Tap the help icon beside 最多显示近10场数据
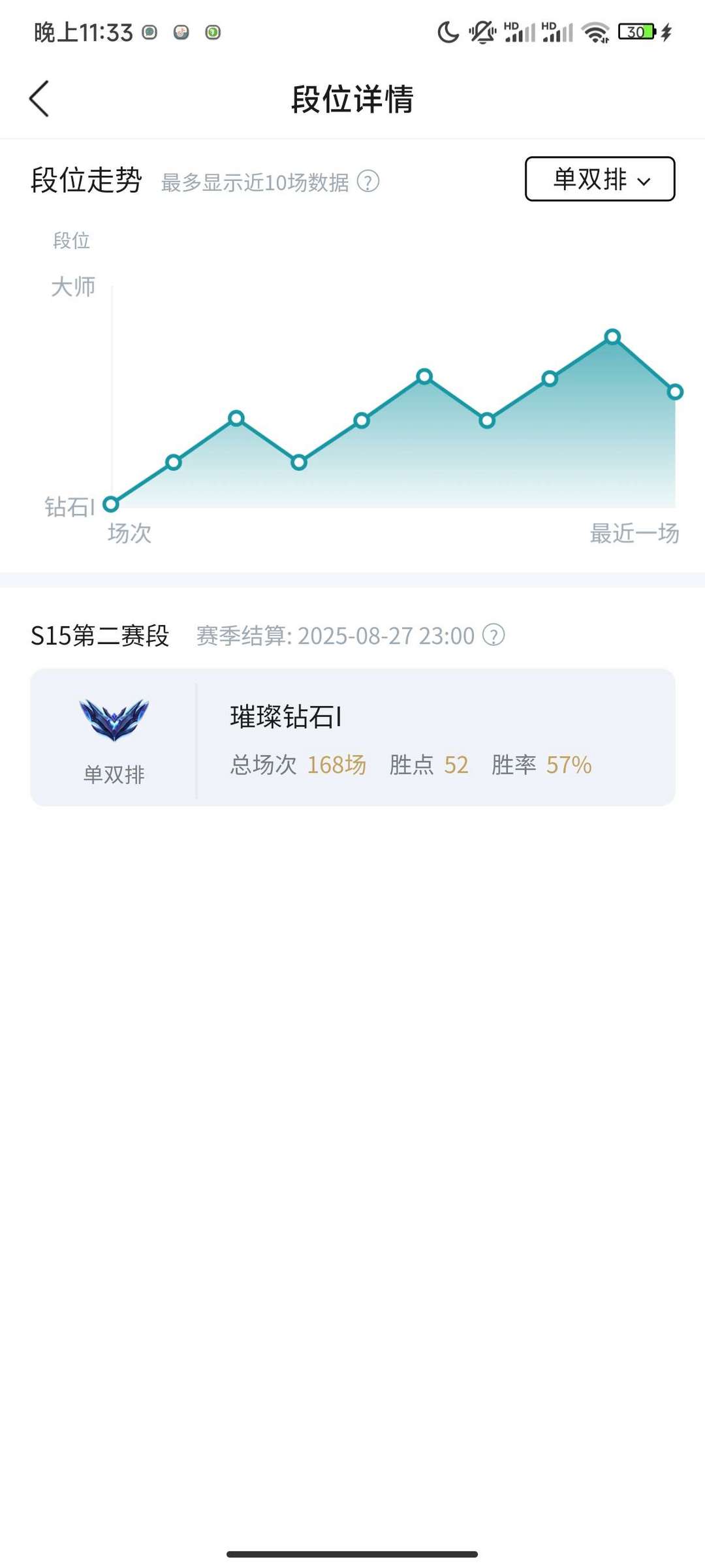The width and height of the screenshot is (705, 1568). point(368,182)
